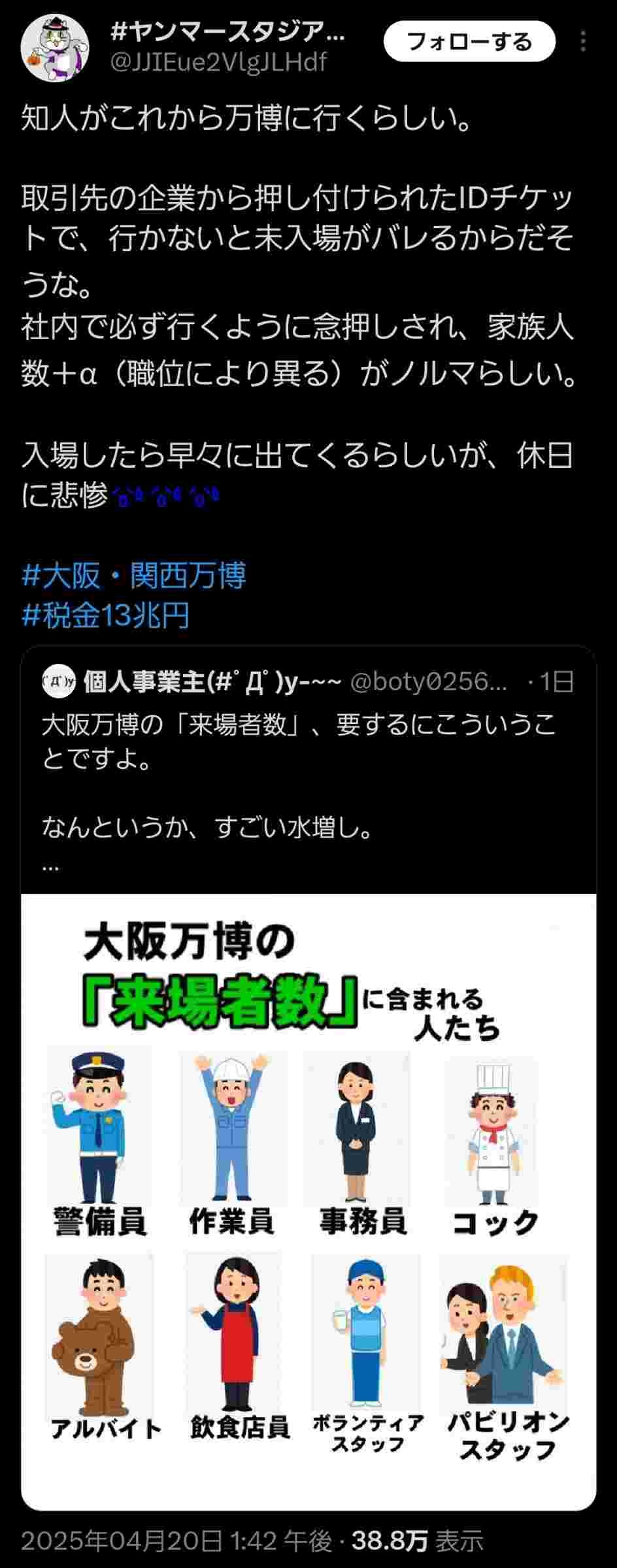Image resolution: width=617 pixels, height=1568 pixels.
Task: Open the #税金13兆円 hashtag
Action: 106,615
